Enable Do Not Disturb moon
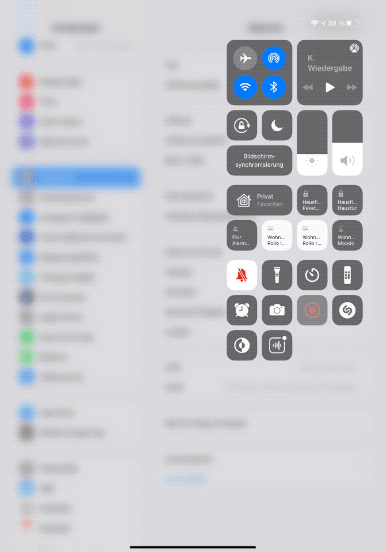 pos(277,125)
